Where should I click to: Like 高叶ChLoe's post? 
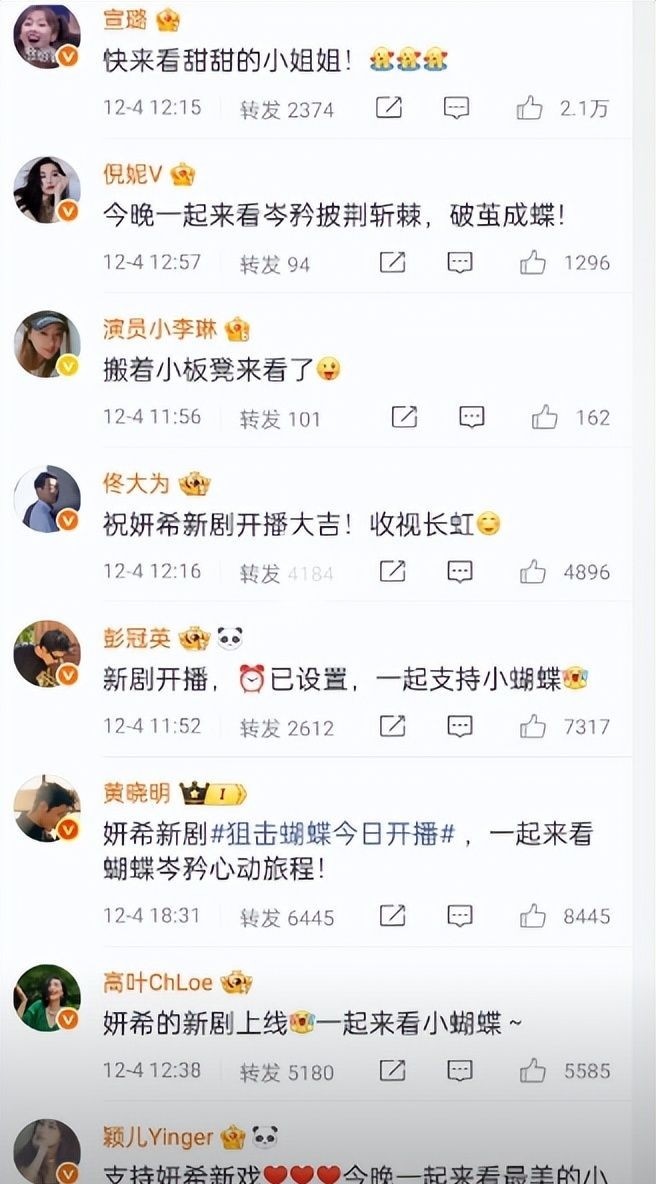coord(532,1071)
